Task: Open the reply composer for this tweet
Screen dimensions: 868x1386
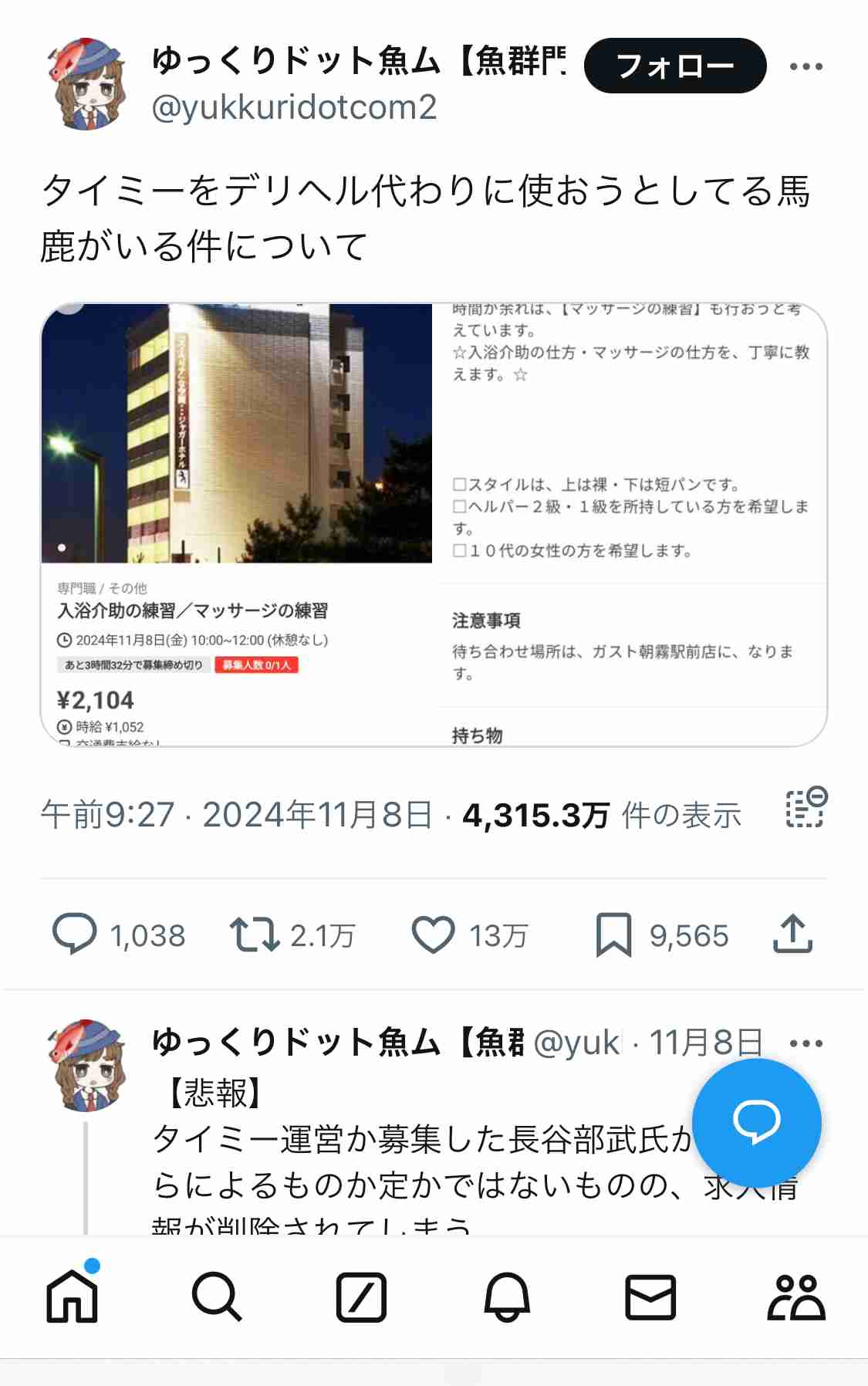Action: [76, 936]
